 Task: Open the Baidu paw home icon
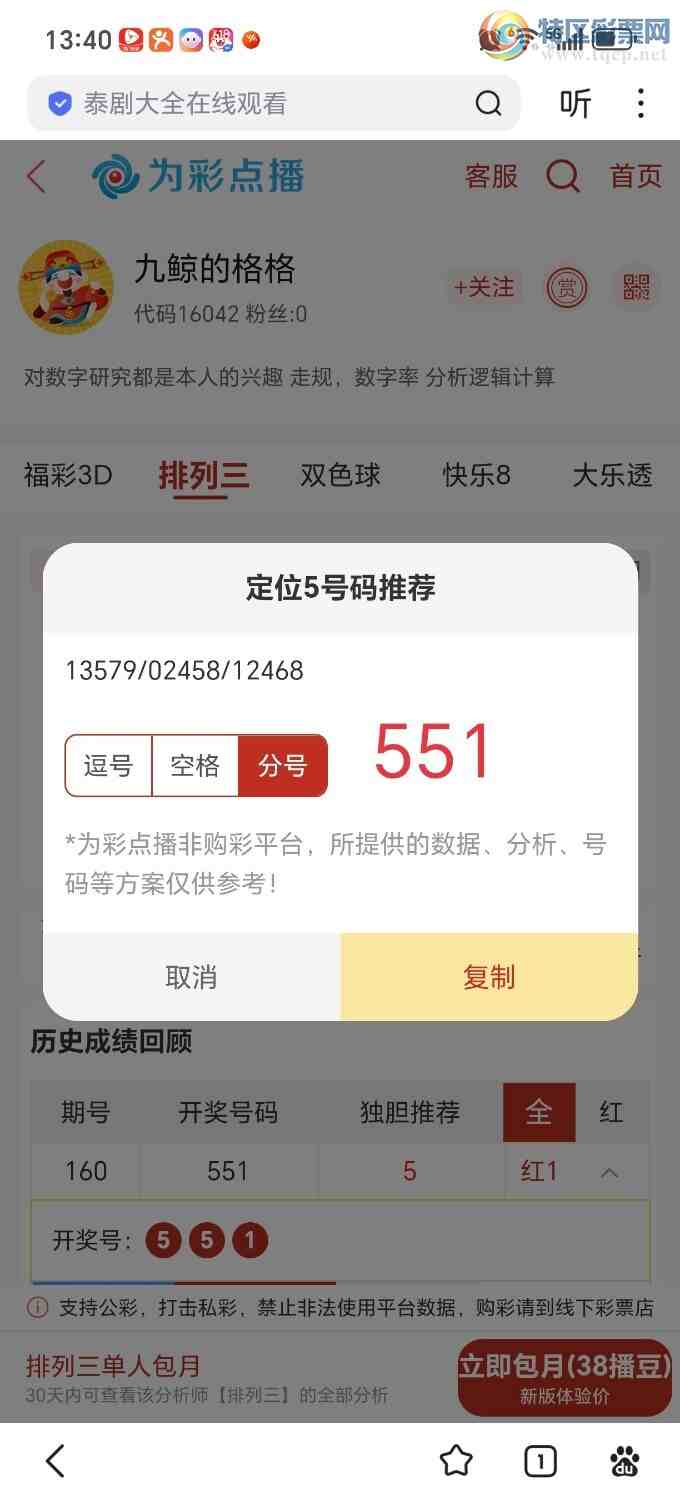[x=625, y=1461]
